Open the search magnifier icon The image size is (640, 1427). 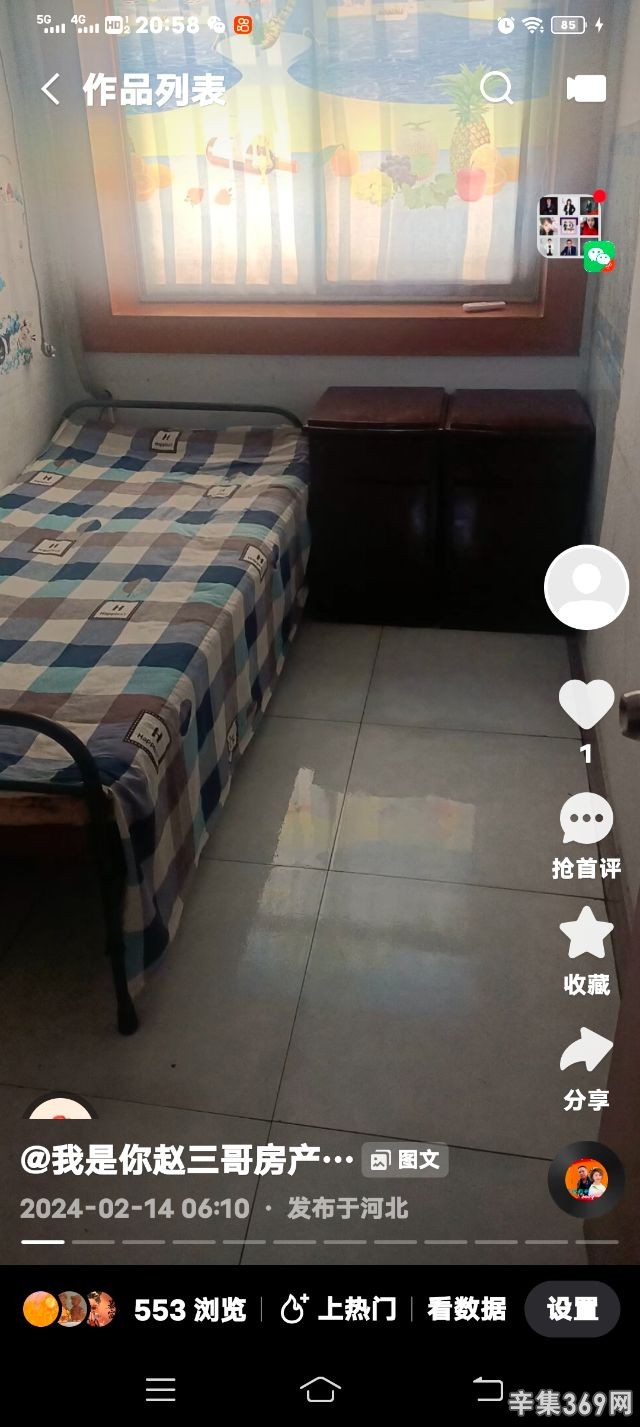(x=496, y=88)
